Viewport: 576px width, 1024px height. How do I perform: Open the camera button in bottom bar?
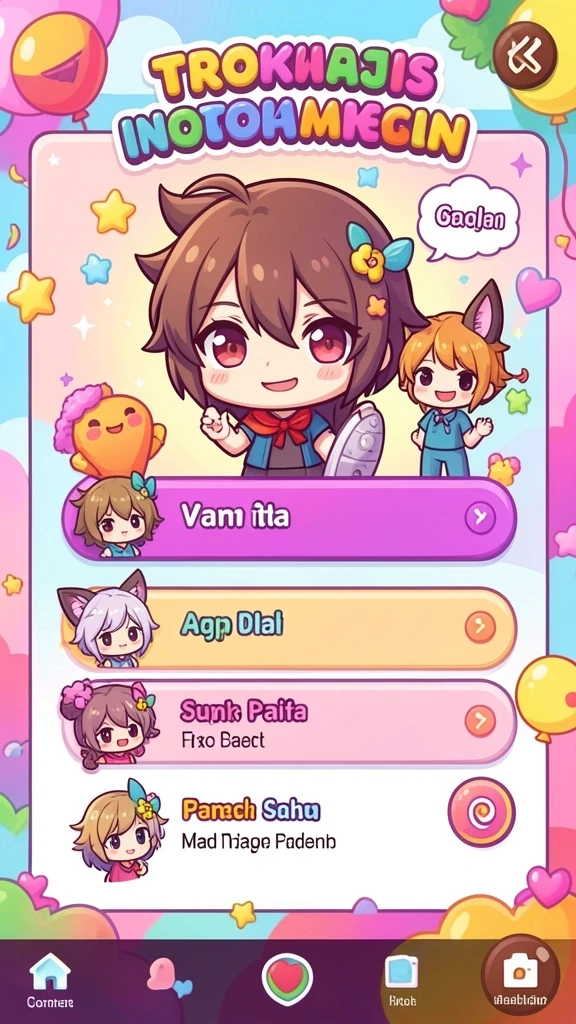(520, 975)
